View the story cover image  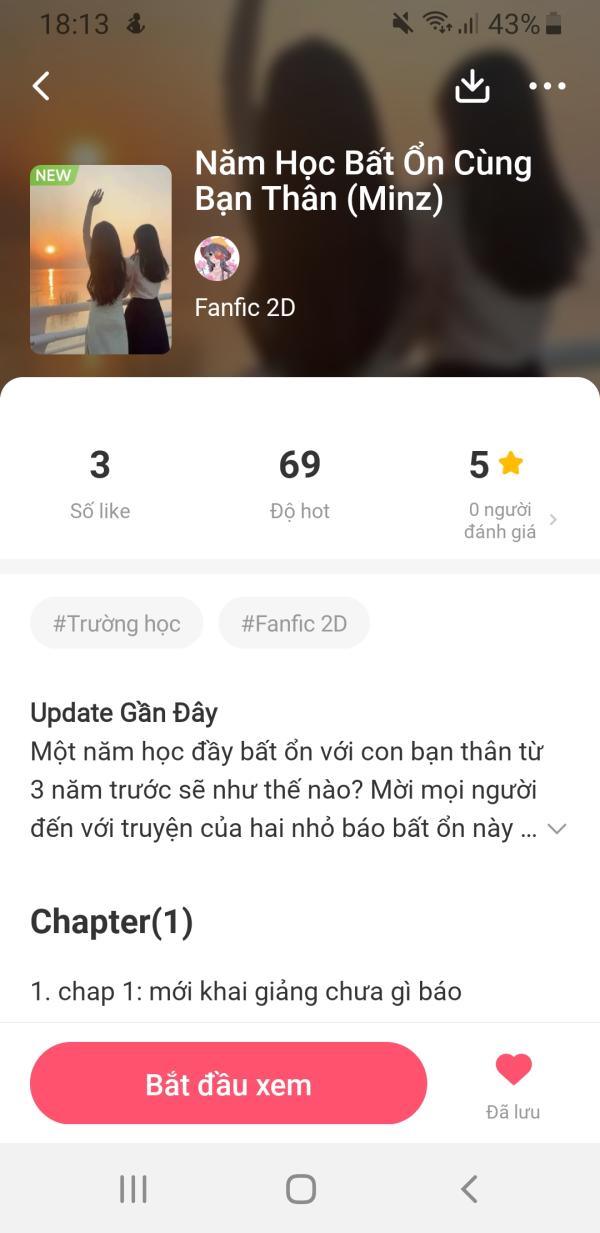pos(100,260)
